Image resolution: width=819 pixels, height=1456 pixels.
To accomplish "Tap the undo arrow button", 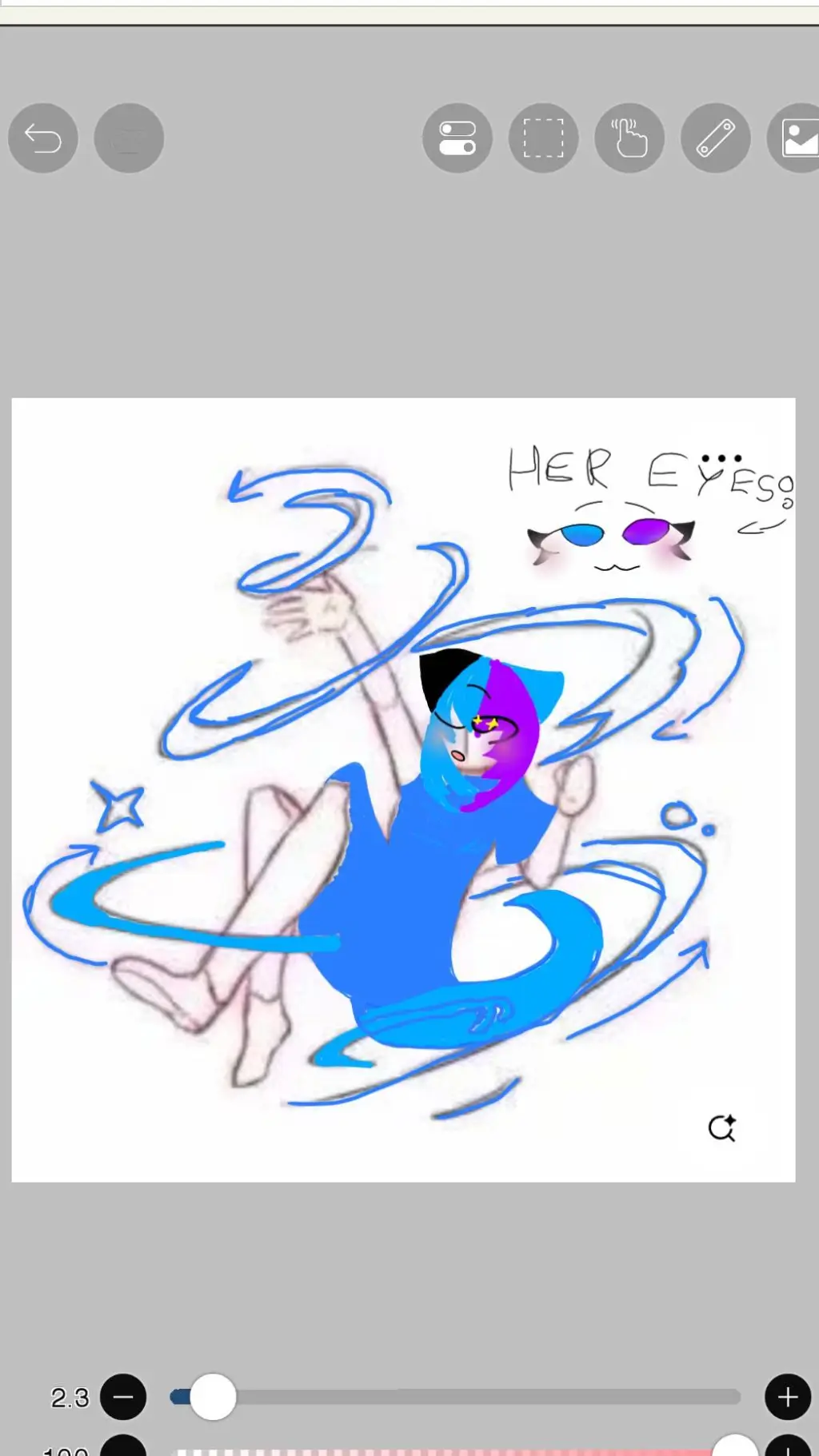I will coord(43,138).
